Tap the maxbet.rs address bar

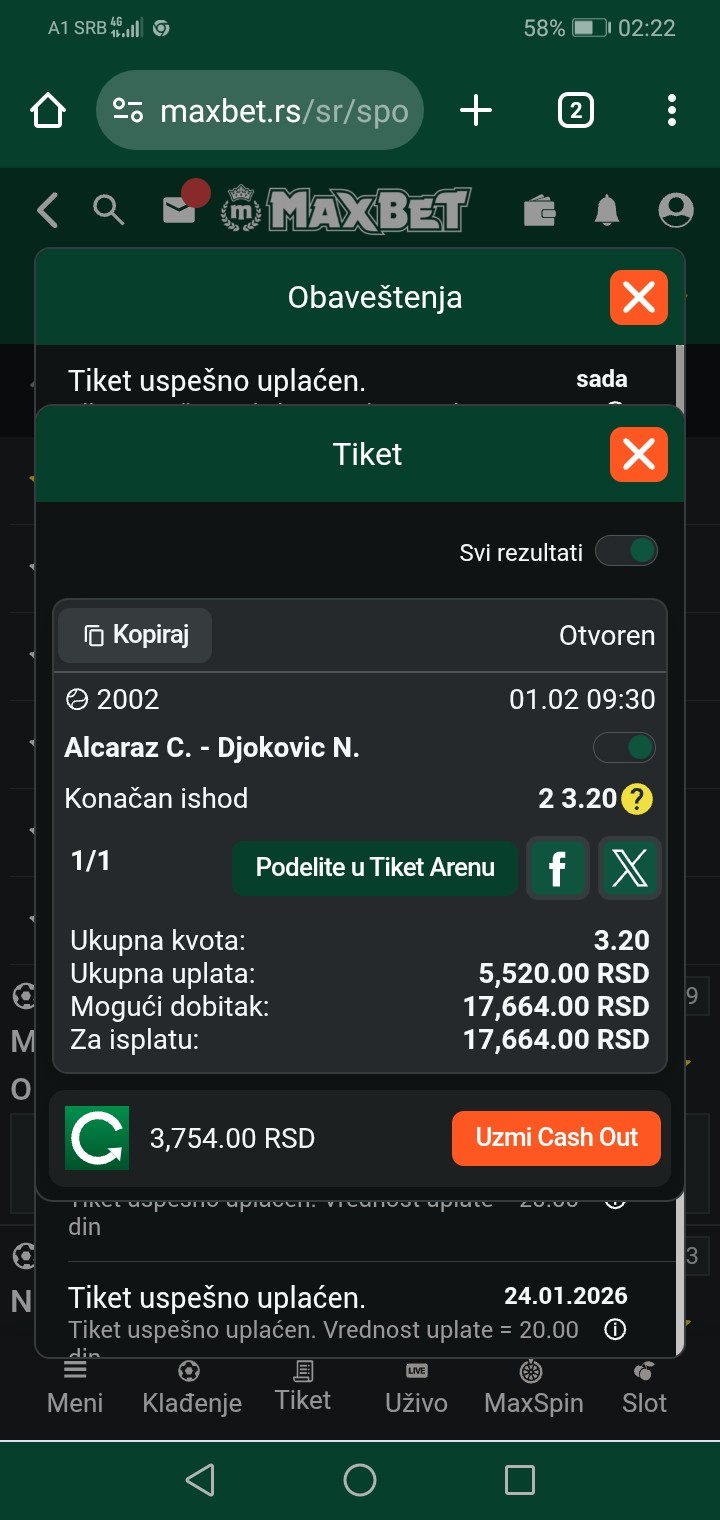pos(260,110)
